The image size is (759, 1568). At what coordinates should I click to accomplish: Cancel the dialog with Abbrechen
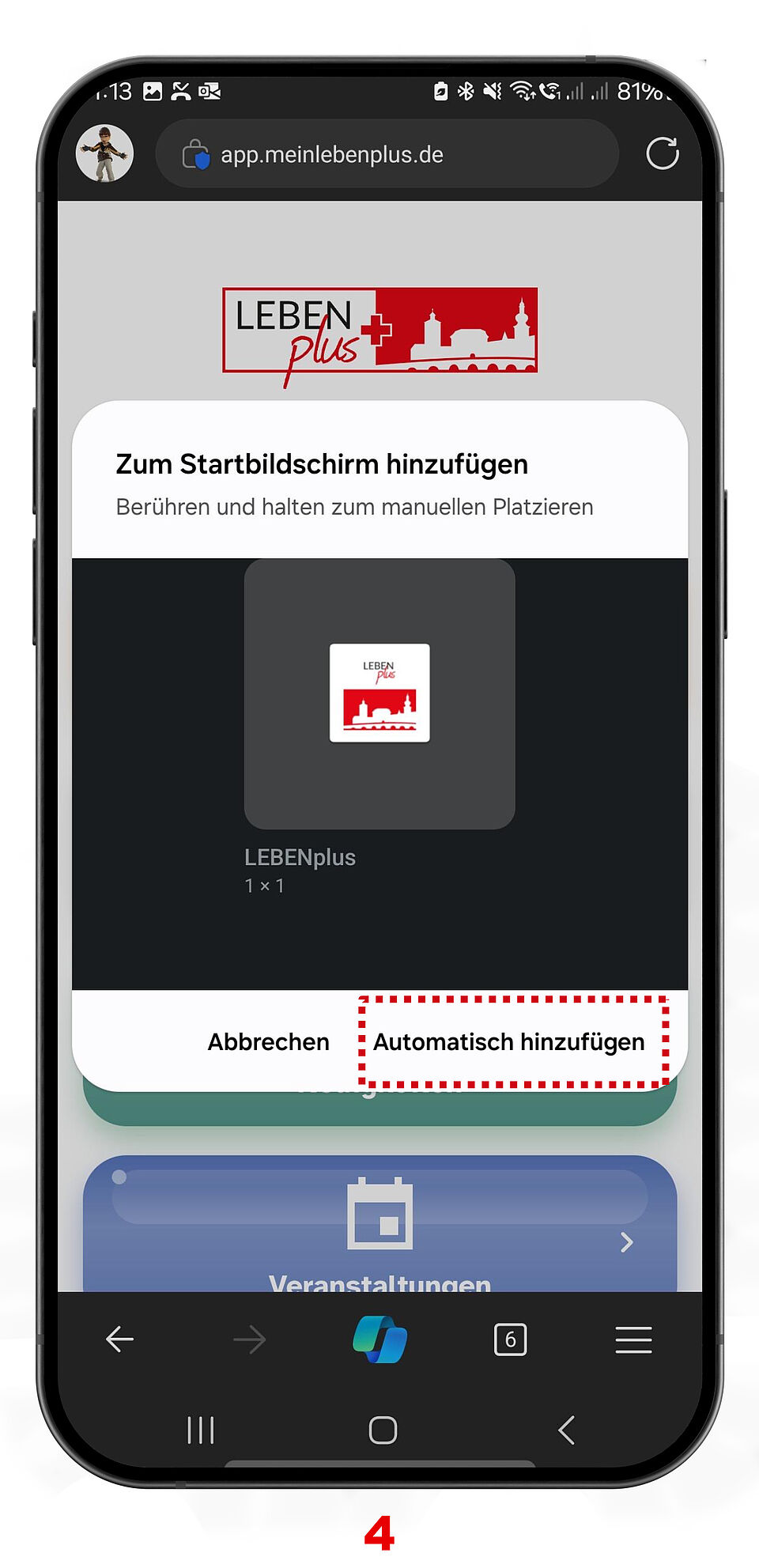(x=268, y=1041)
